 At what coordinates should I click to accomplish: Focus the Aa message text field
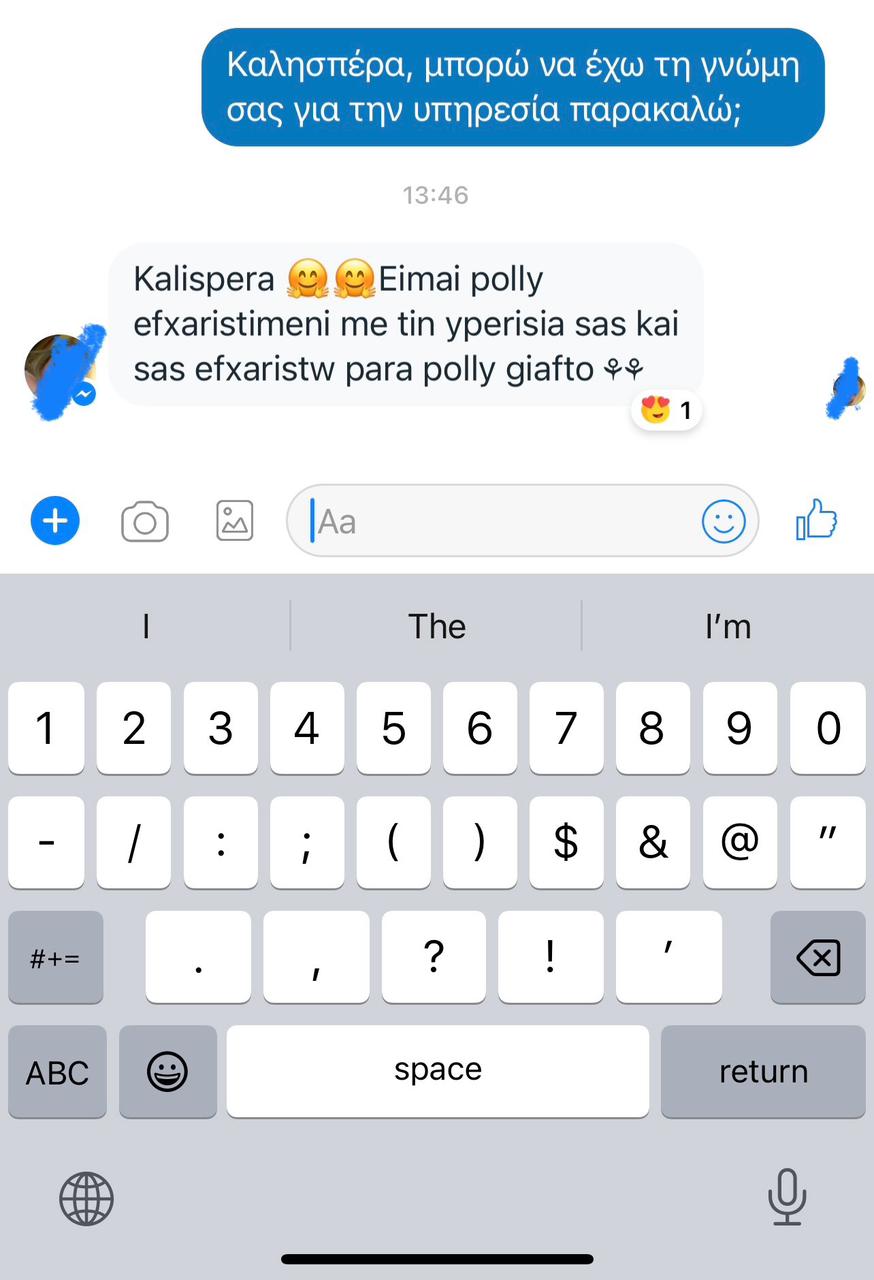click(500, 521)
